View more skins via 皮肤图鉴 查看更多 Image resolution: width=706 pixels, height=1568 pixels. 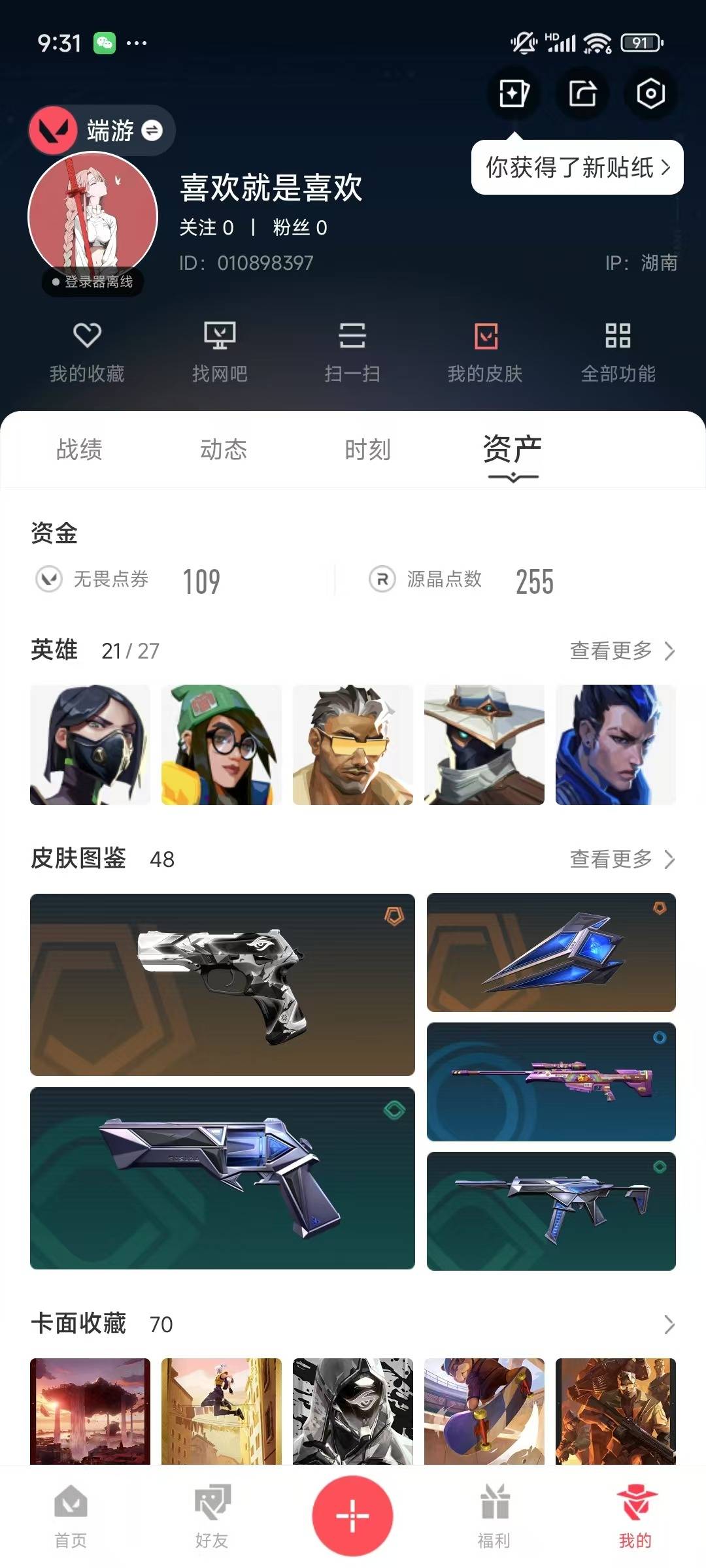[x=622, y=858]
